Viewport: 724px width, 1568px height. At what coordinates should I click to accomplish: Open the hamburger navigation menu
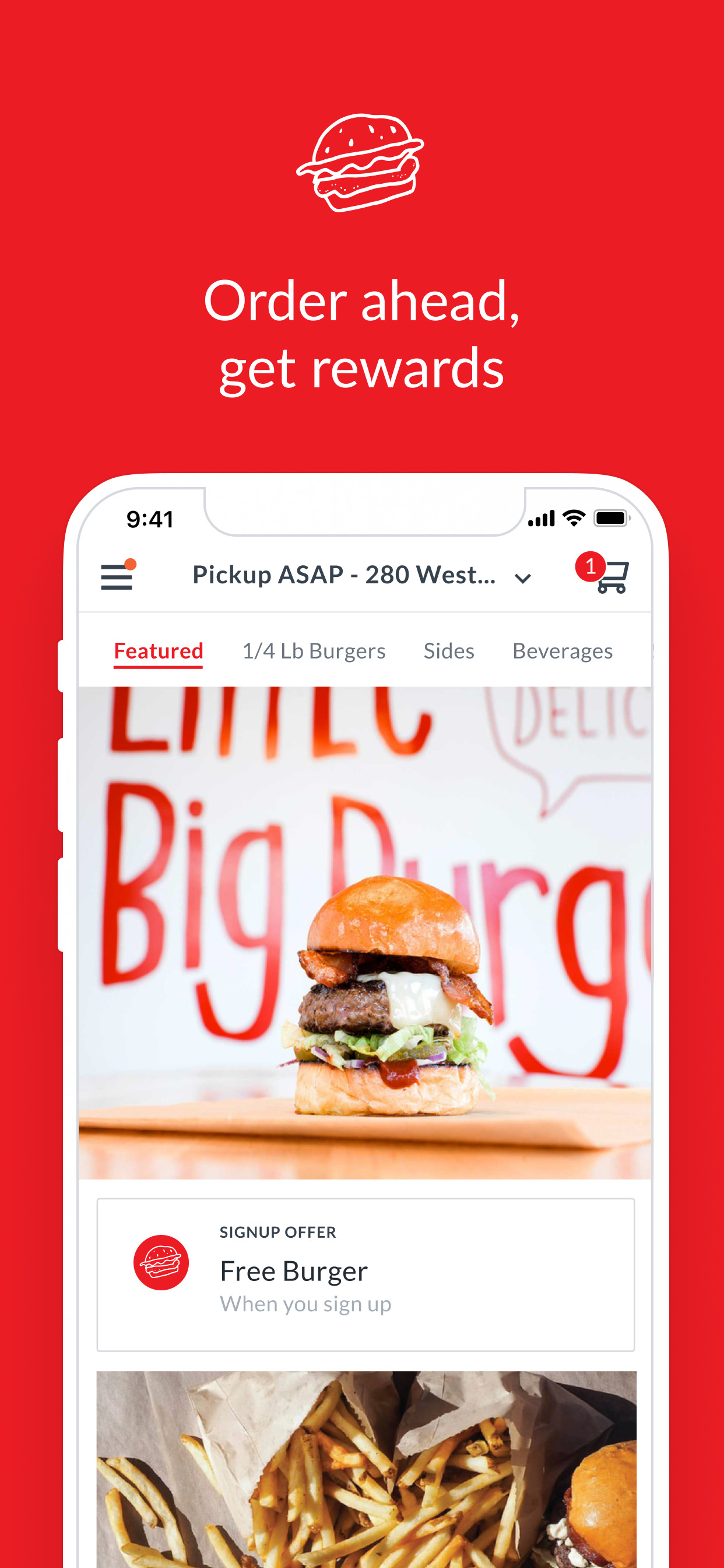[x=117, y=576]
